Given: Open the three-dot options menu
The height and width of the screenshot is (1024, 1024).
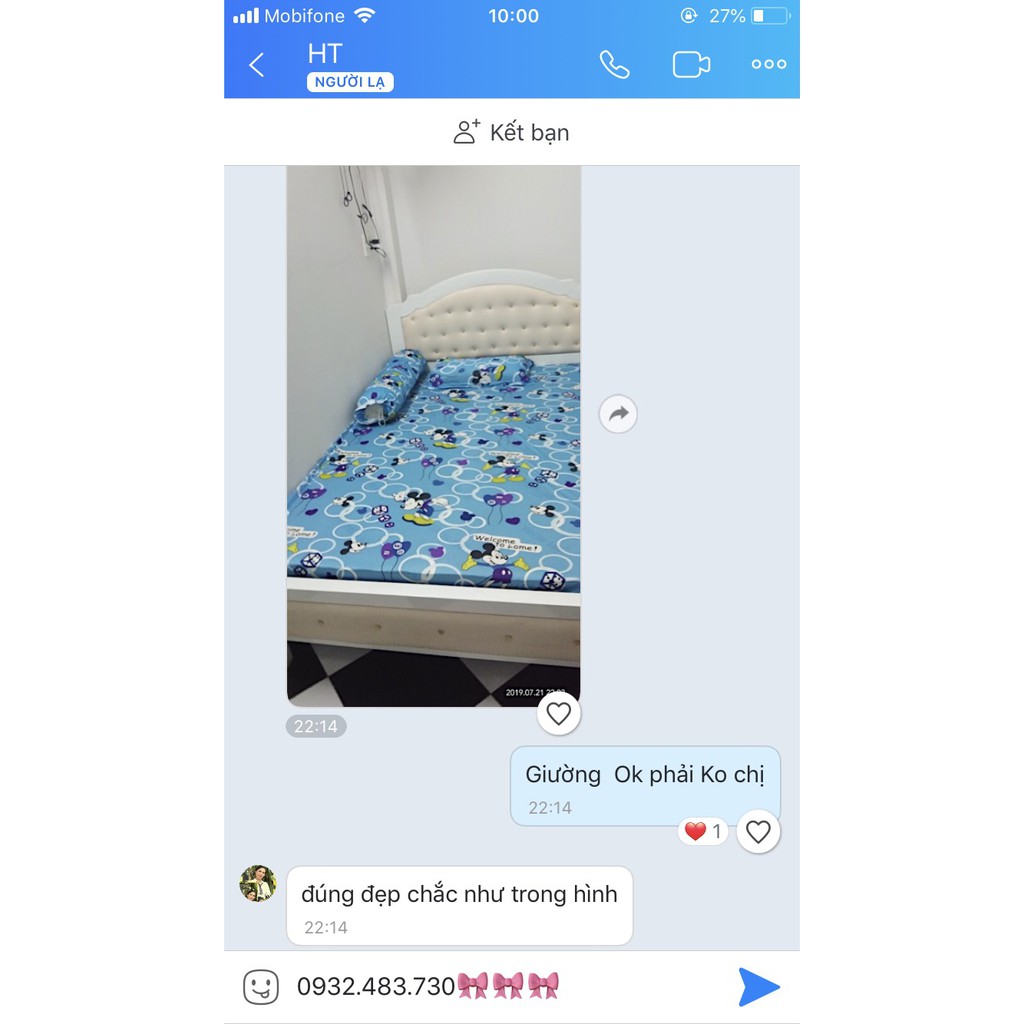Looking at the screenshot, I should click(768, 65).
